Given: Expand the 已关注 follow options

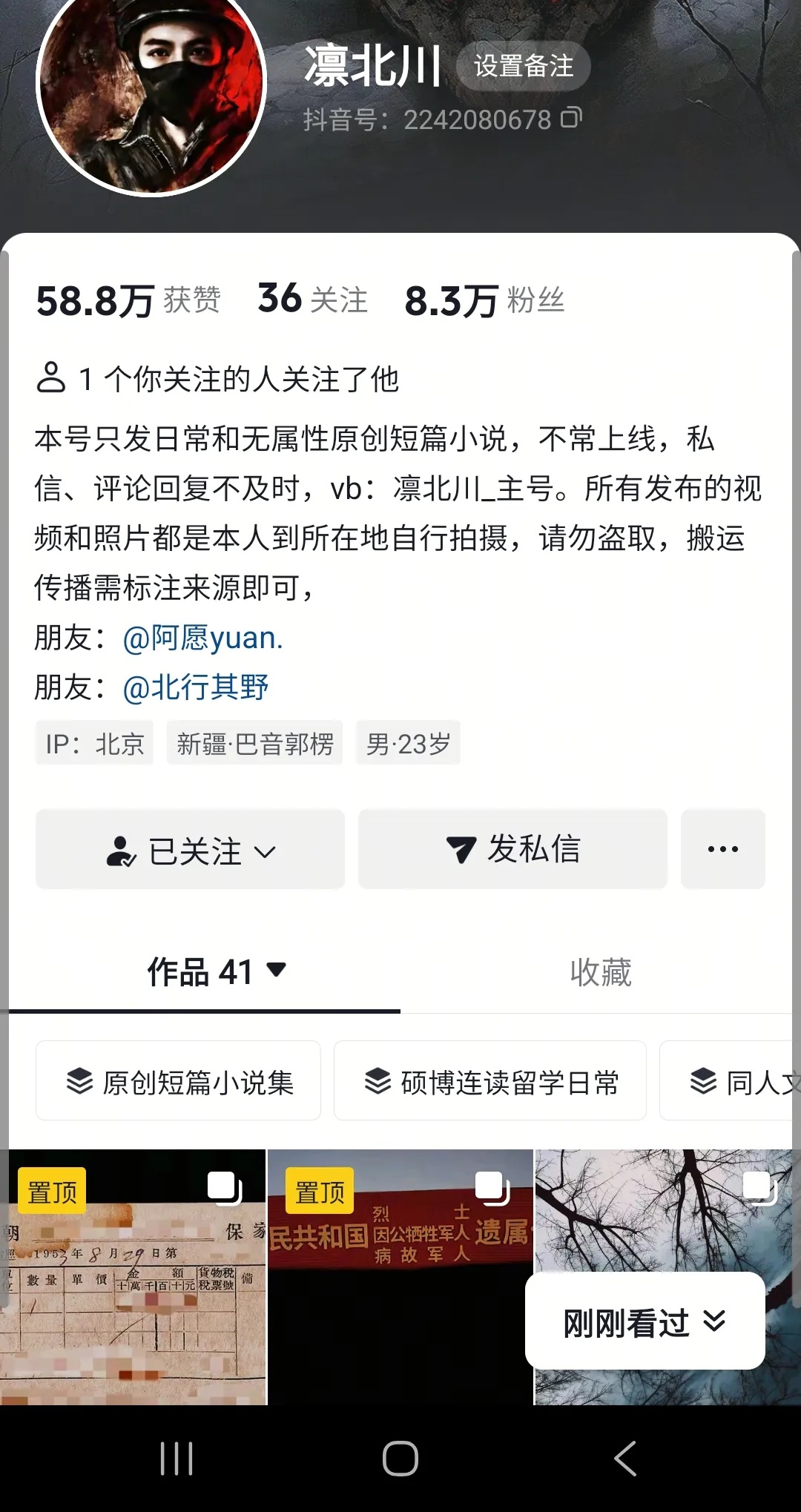Looking at the screenshot, I should click(191, 849).
